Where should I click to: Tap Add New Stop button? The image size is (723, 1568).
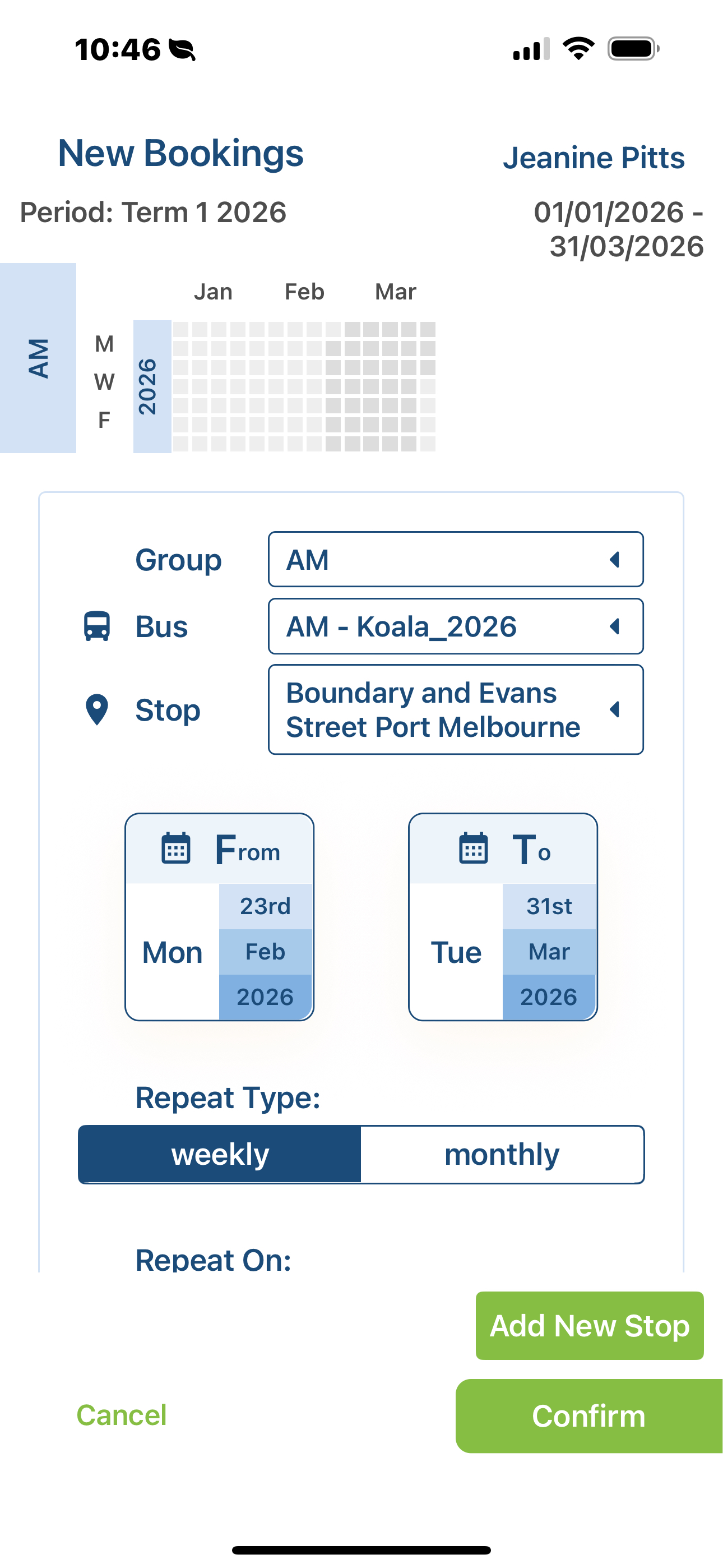coord(589,1326)
